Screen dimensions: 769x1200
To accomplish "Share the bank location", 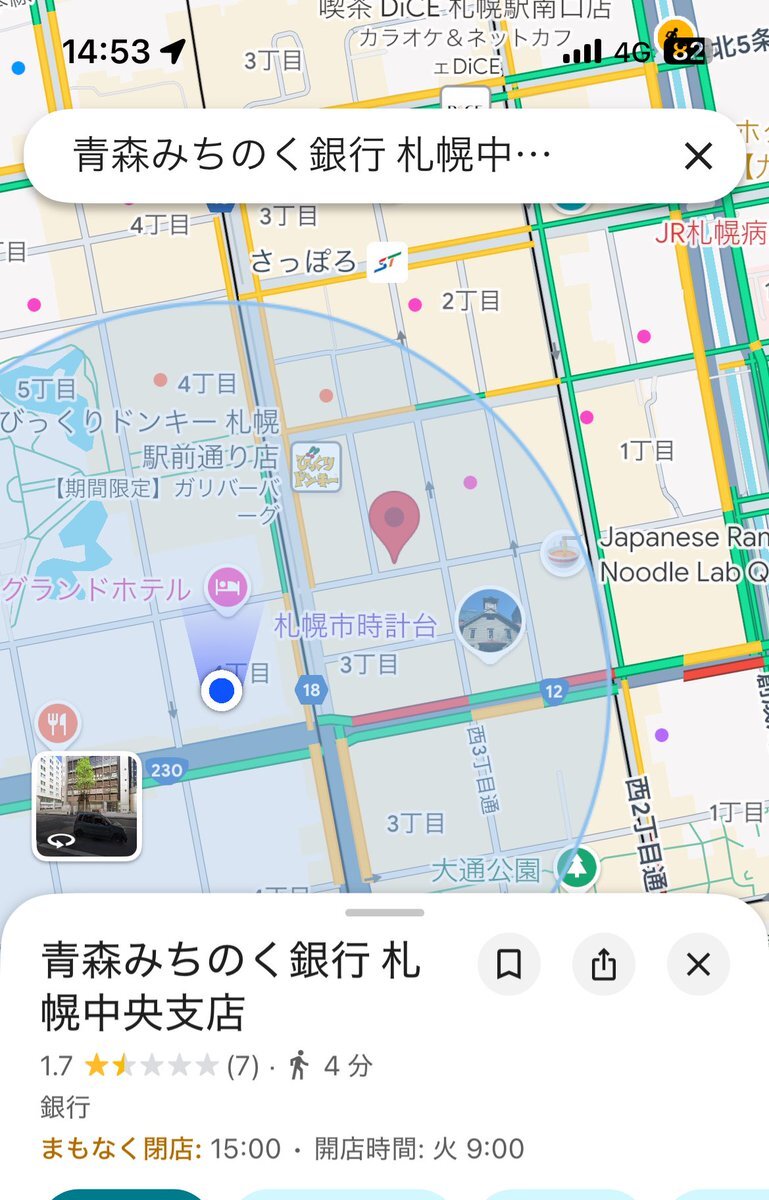I will pos(603,964).
